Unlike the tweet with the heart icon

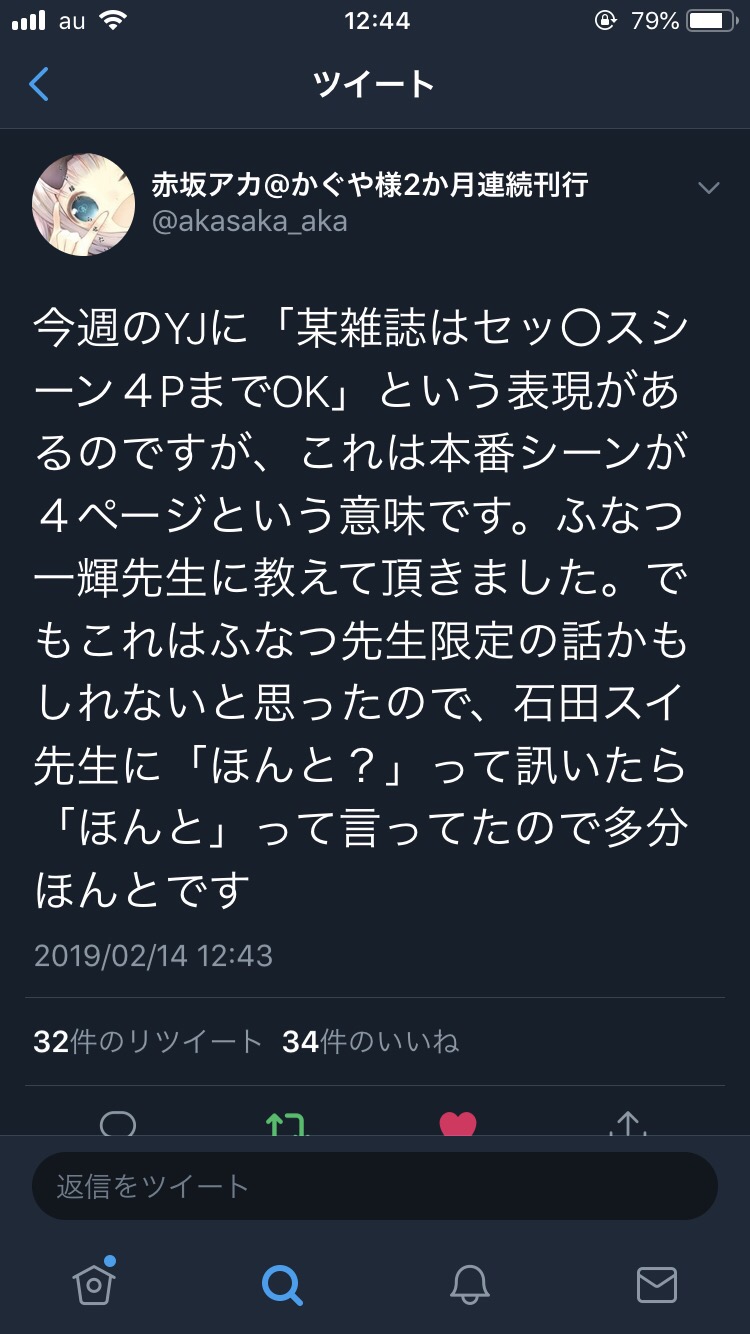point(458,1124)
